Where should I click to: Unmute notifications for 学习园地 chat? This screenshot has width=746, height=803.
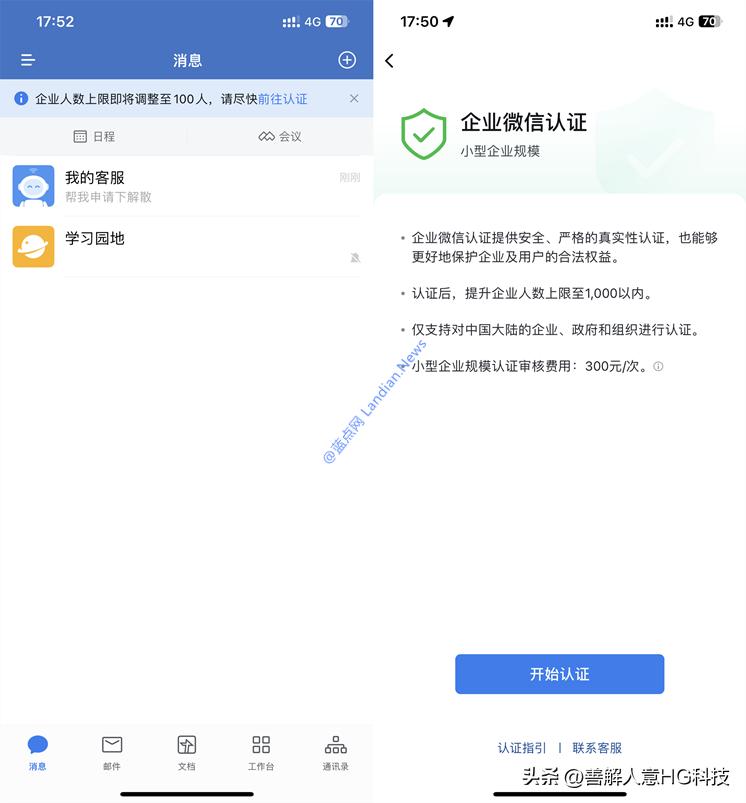(x=354, y=258)
